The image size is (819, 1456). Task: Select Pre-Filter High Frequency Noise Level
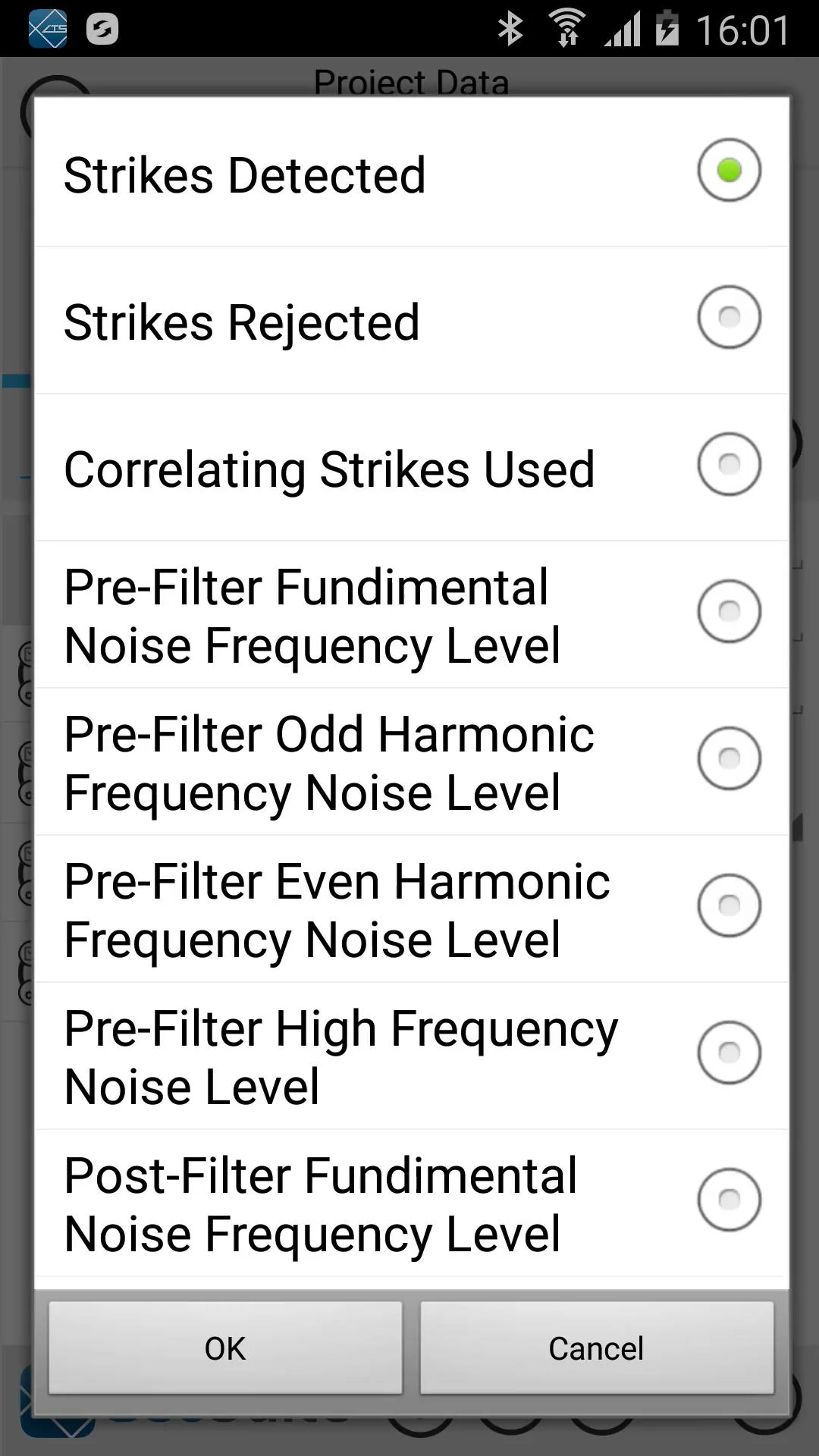pyautogui.click(x=412, y=1056)
